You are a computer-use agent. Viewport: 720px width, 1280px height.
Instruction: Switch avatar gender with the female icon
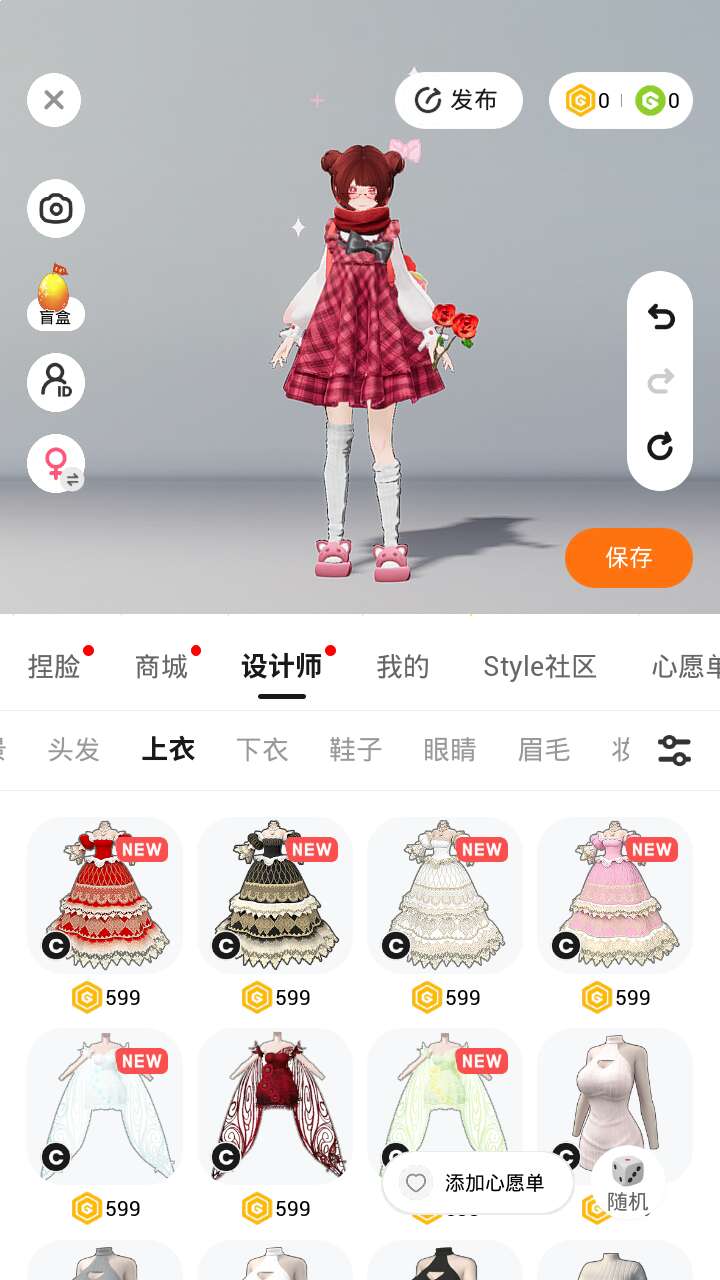coord(56,463)
